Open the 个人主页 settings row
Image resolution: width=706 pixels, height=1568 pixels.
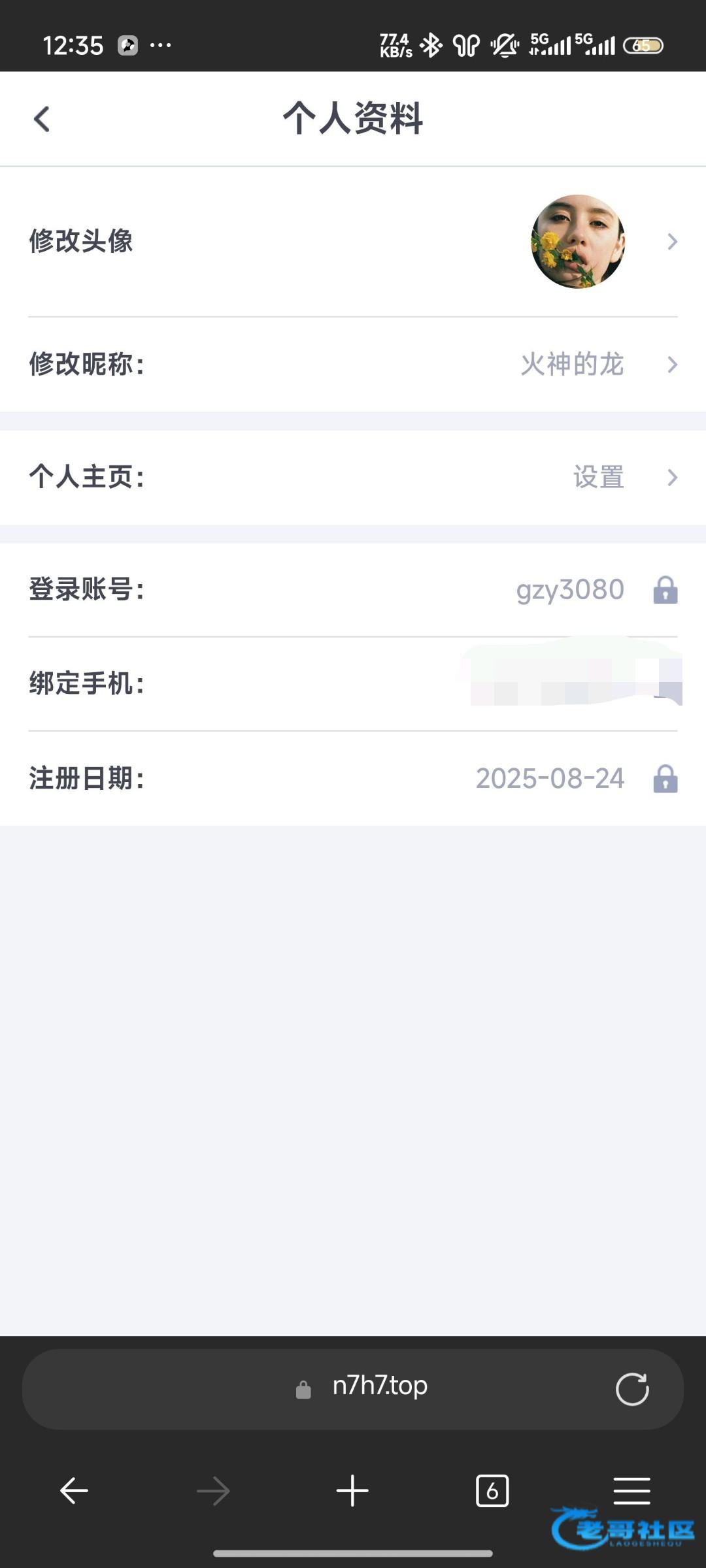[x=353, y=478]
